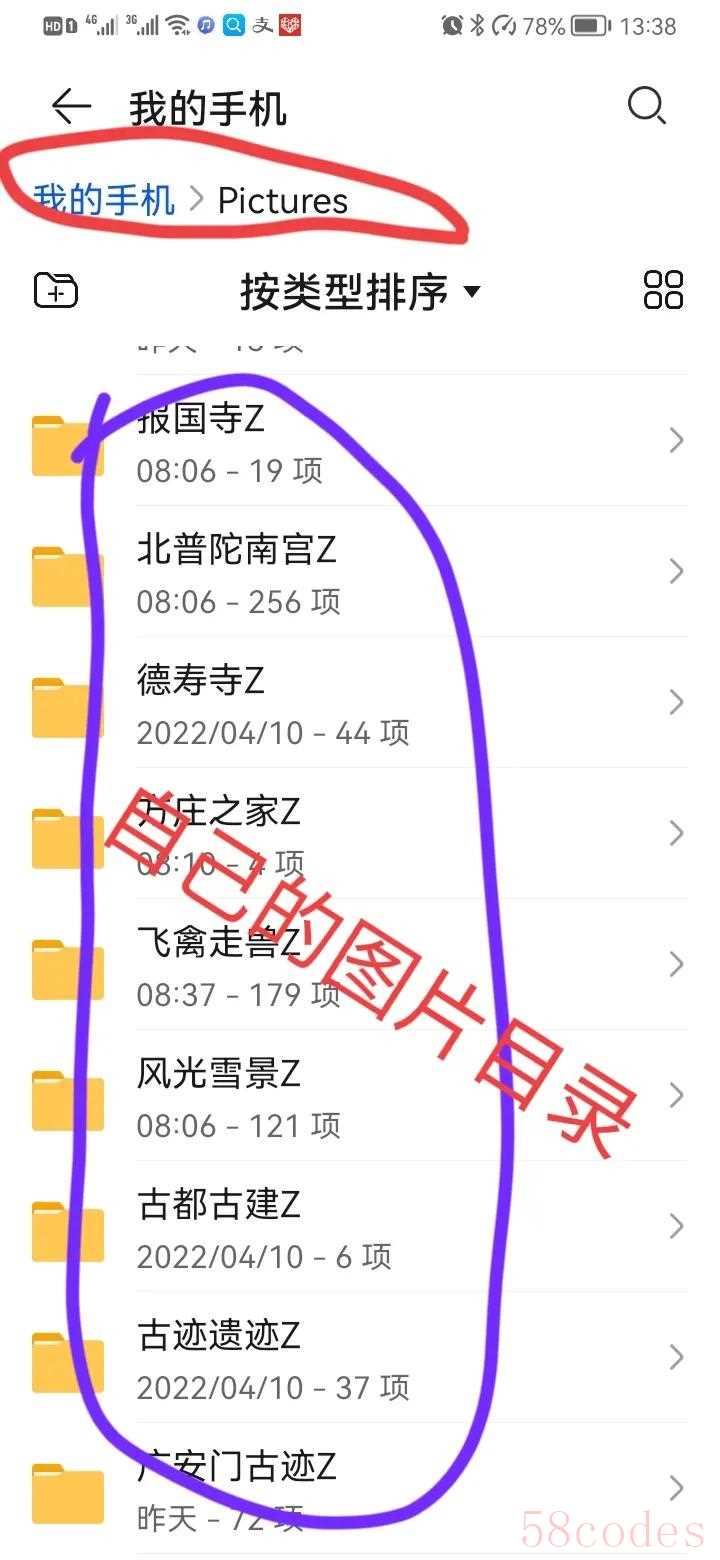This screenshot has width=720, height=1560.
Task: Open the 飞禽走兽Z folder
Action: (x=360, y=965)
